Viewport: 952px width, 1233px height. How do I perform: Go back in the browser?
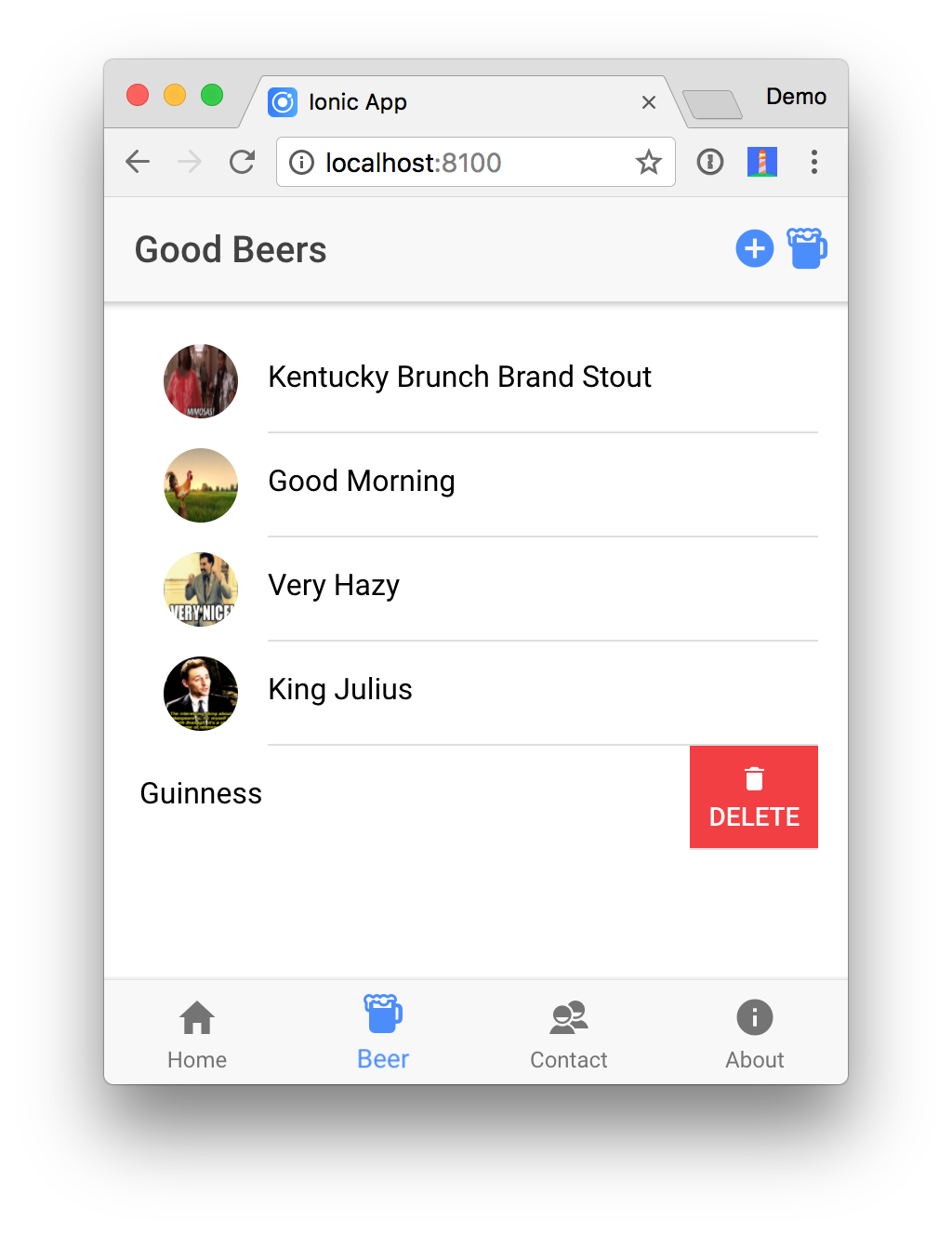click(x=138, y=163)
